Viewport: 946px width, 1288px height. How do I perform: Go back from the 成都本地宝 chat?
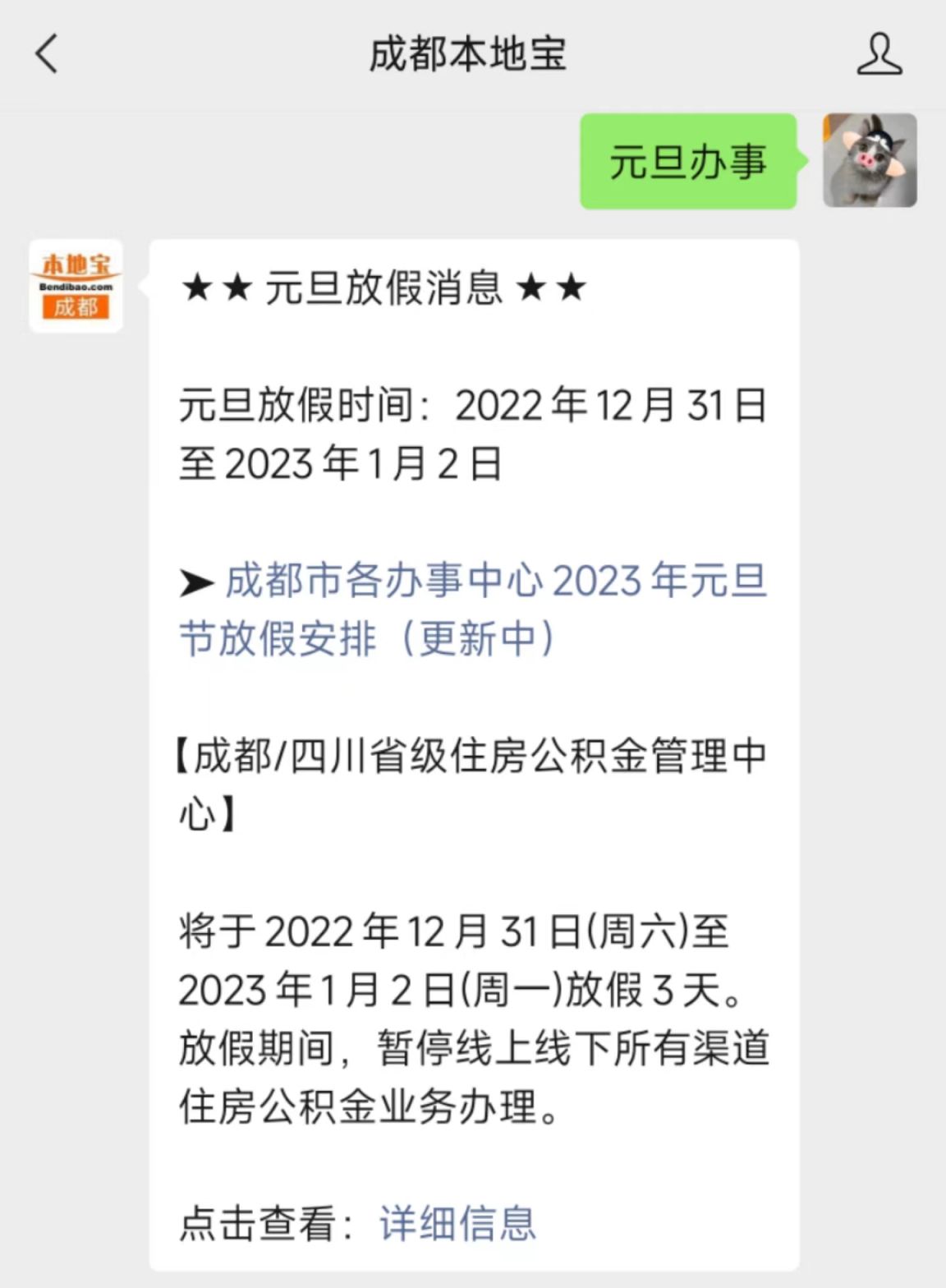(x=47, y=54)
